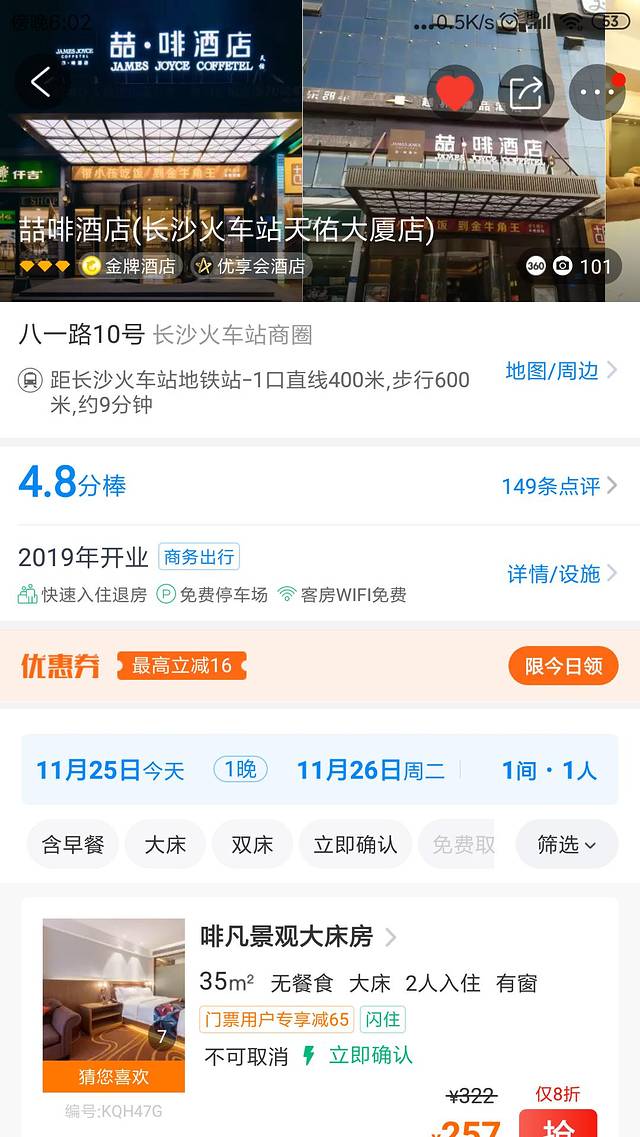
Task: Open 啡凡景观大床房 room details
Action: (x=298, y=936)
